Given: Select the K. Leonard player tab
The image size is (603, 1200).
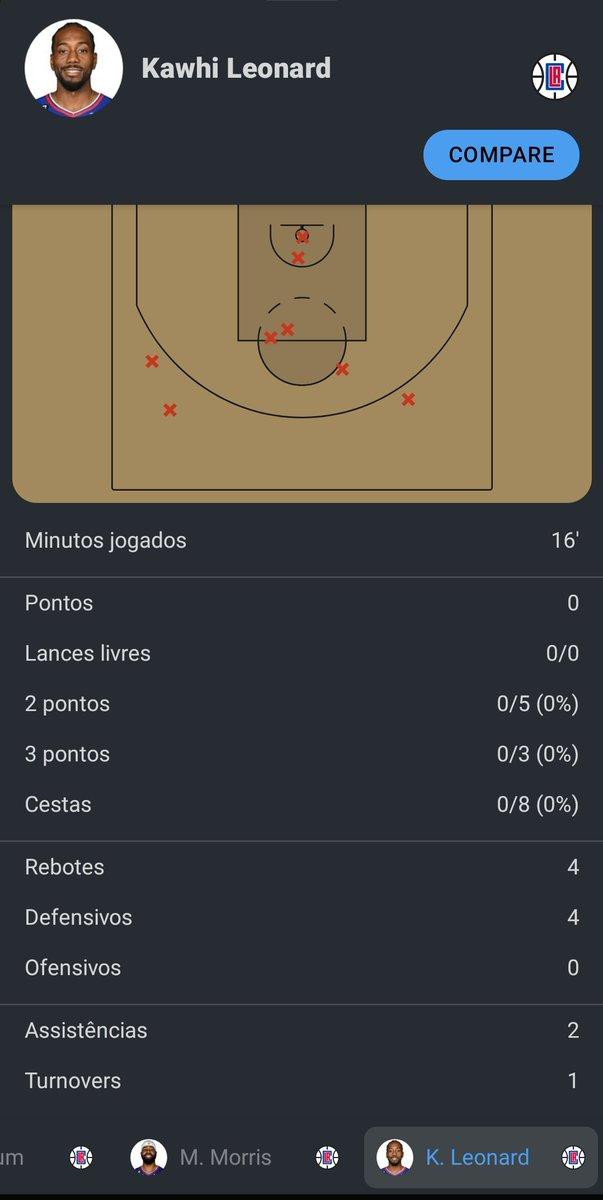Looking at the screenshot, I should pos(480,1157).
